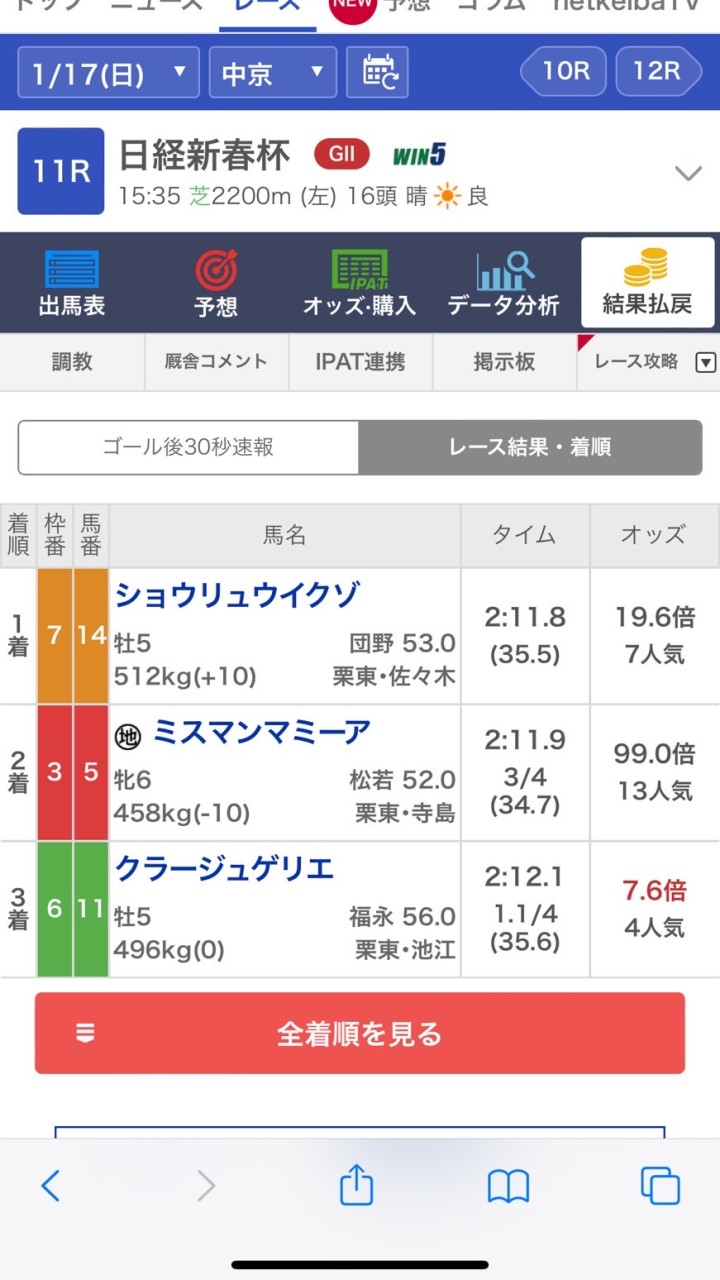Open オッズ・購入 tab
This screenshot has height=1280, width=720.
tap(359, 283)
